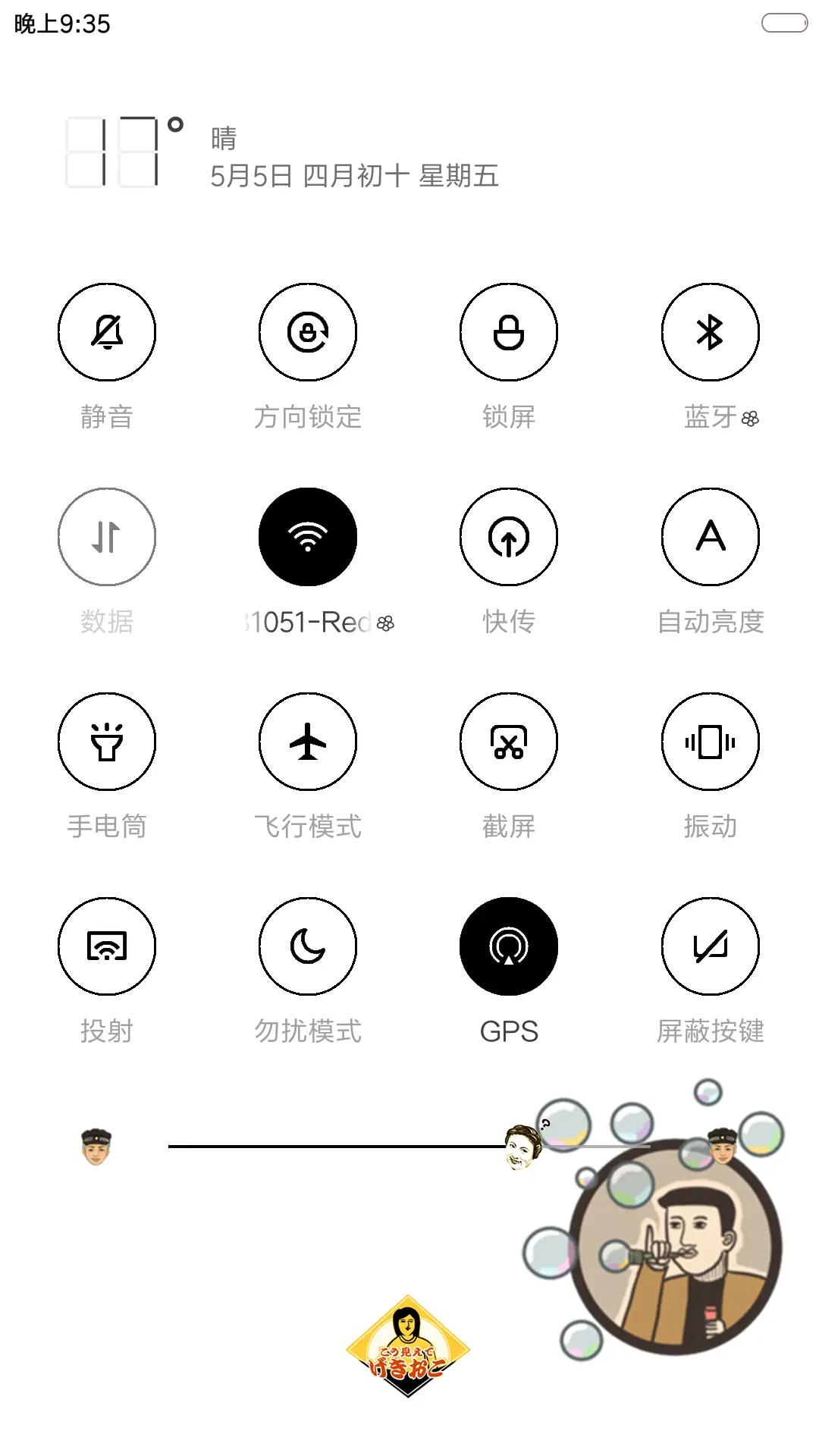Disable the connected Wi-Fi 1051-Red
819x1456 pixels.
coord(307,536)
